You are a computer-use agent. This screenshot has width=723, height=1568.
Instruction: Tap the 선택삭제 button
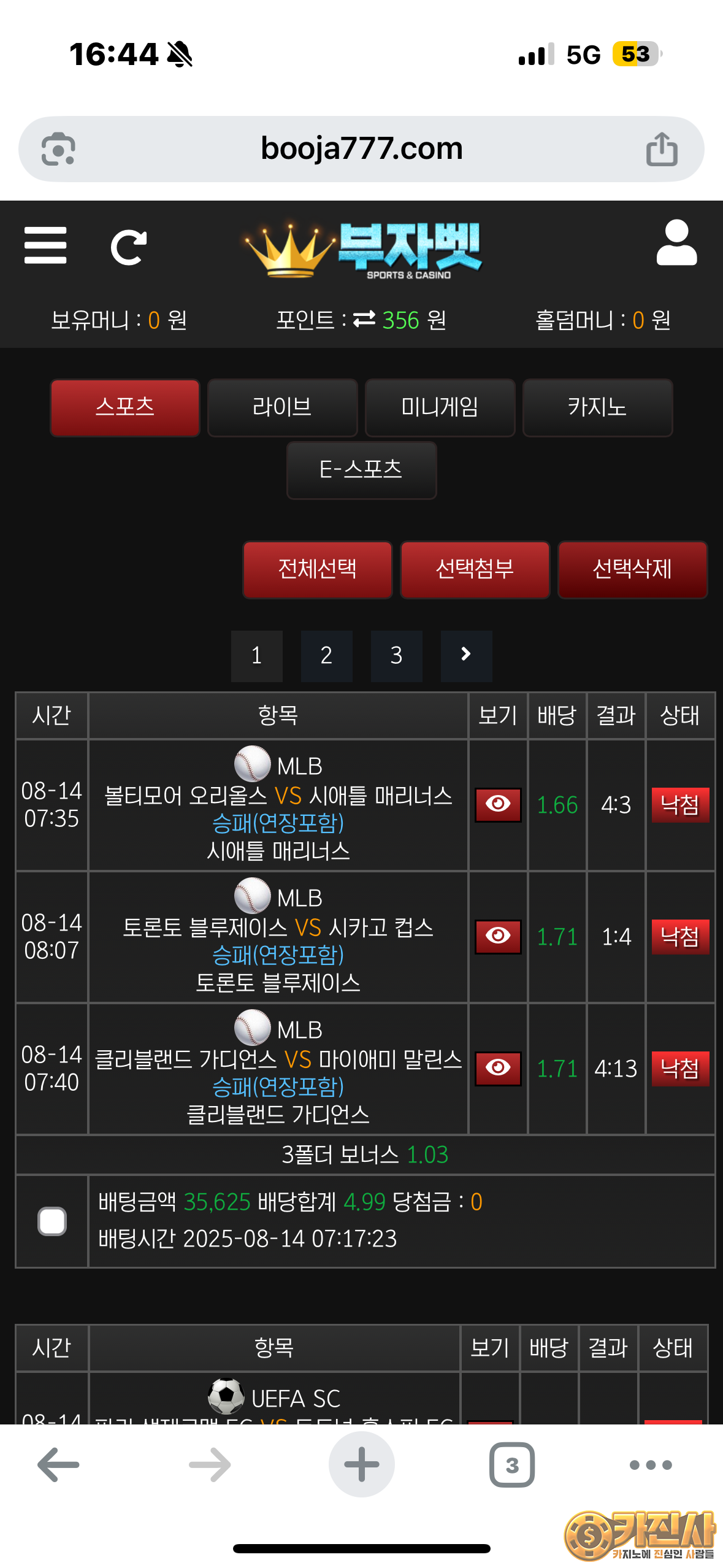(632, 569)
